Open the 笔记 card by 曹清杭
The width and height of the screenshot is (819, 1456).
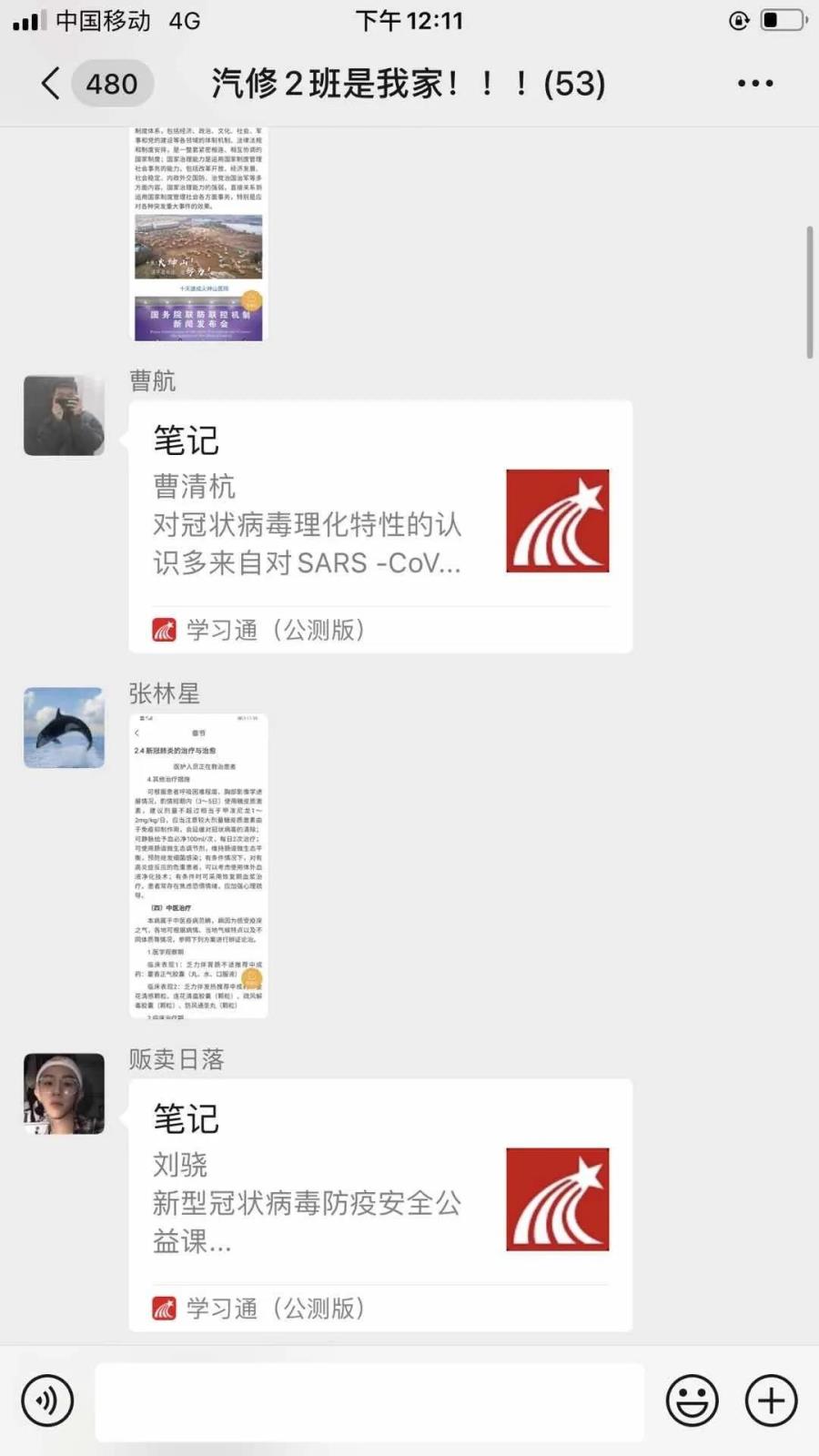point(380,526)
